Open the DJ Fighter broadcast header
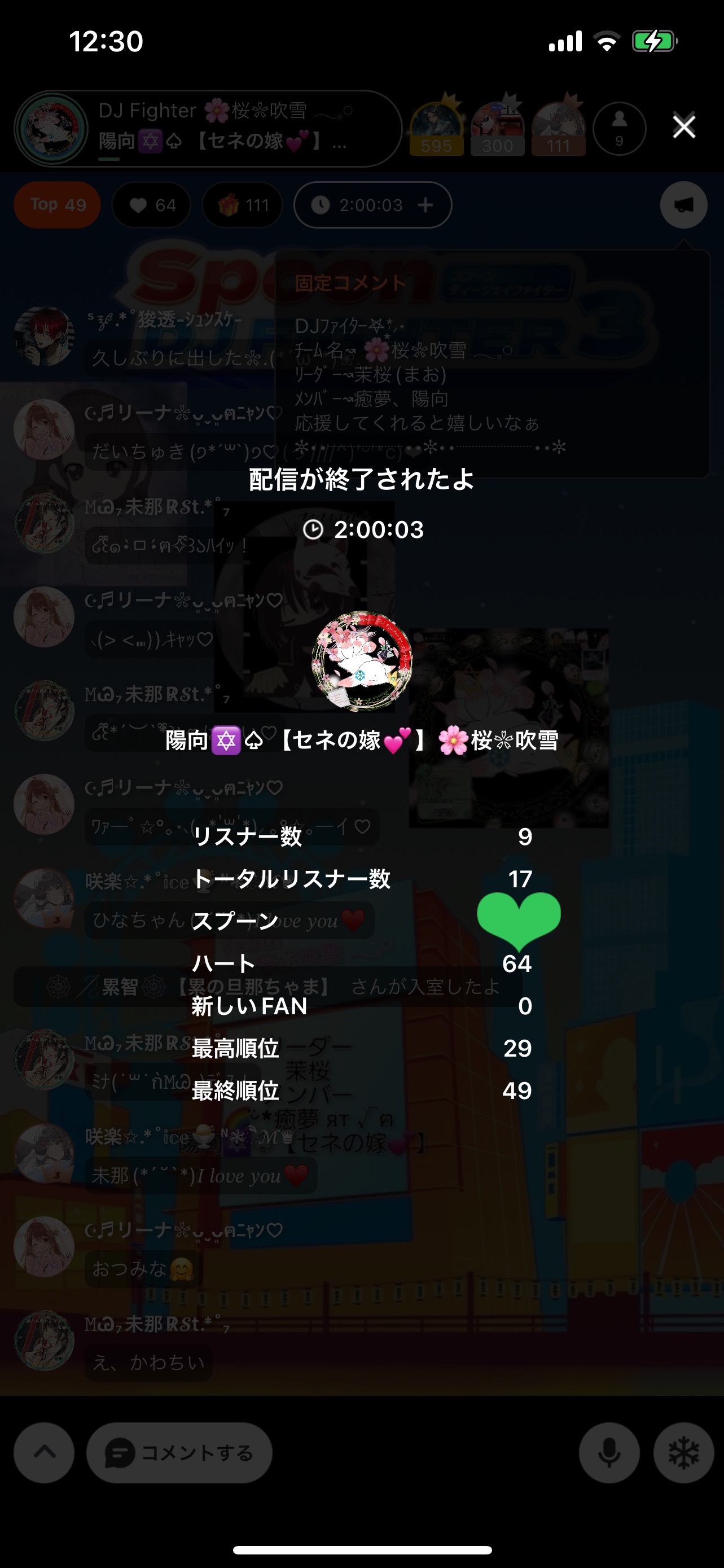 (207, 129)
